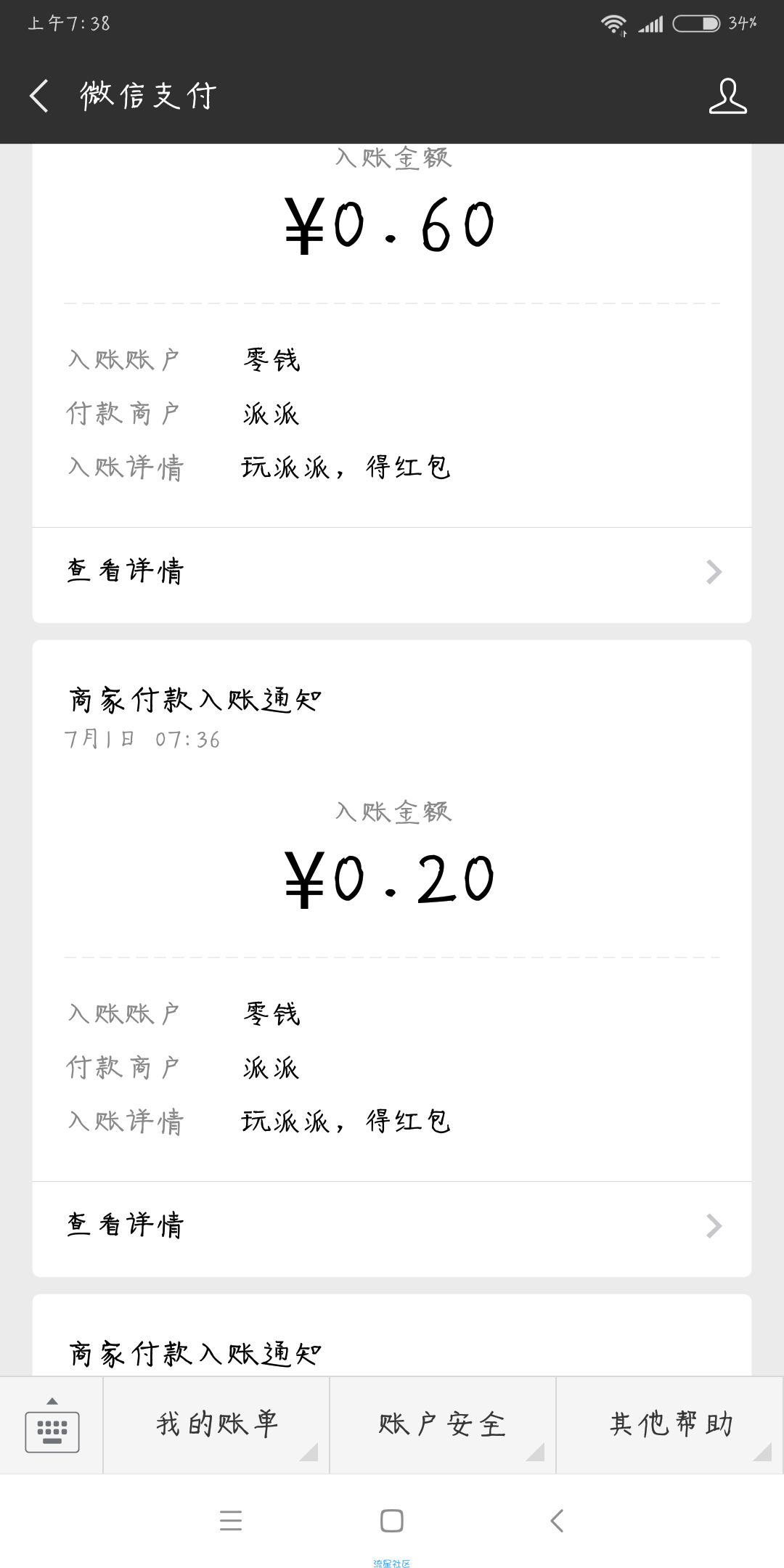Viewport: 784px width, 1568px height.
Task: Open system recent apps menu
Action: pos(231,1520)
